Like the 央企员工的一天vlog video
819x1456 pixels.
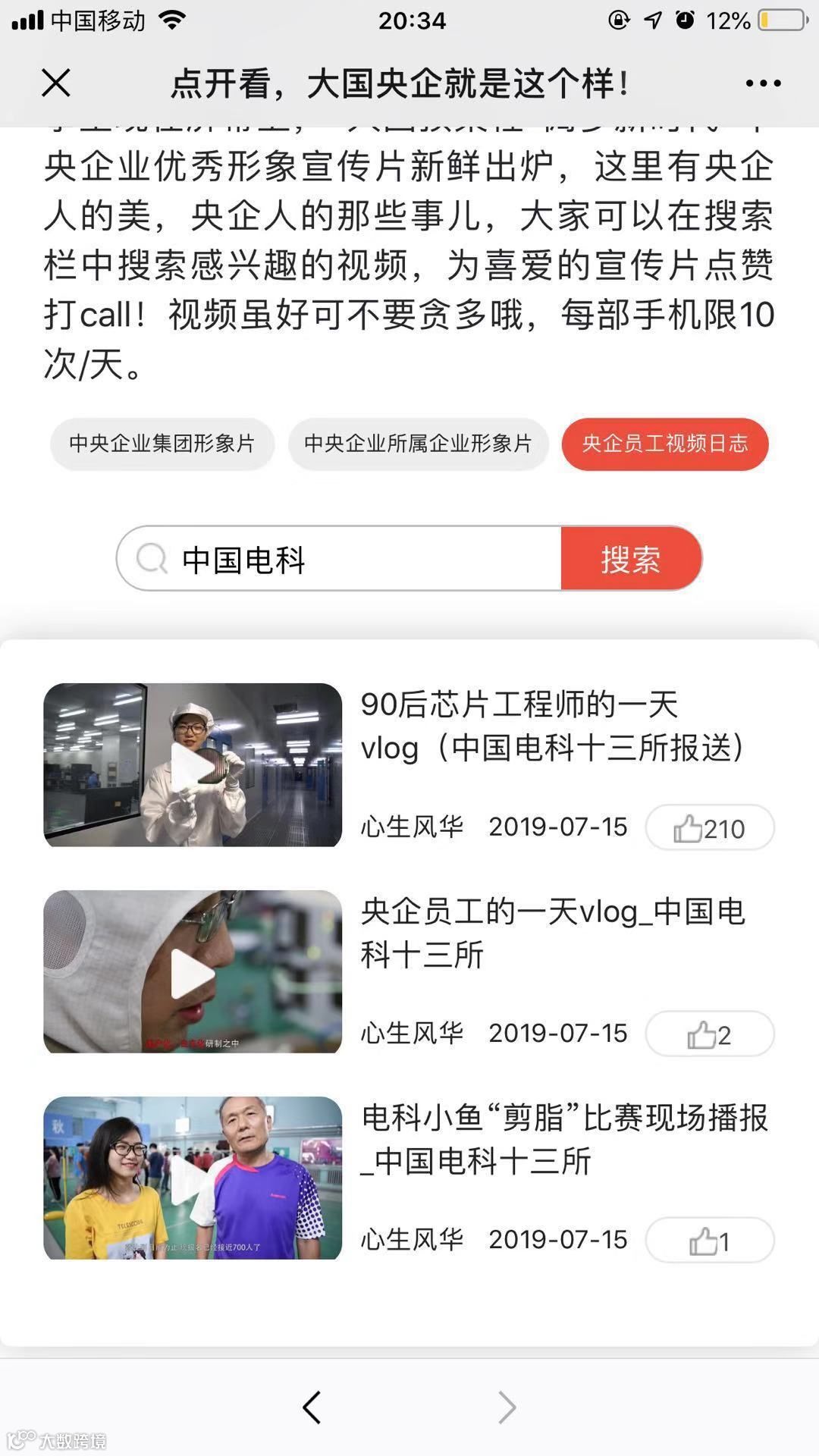(709, 1034)
